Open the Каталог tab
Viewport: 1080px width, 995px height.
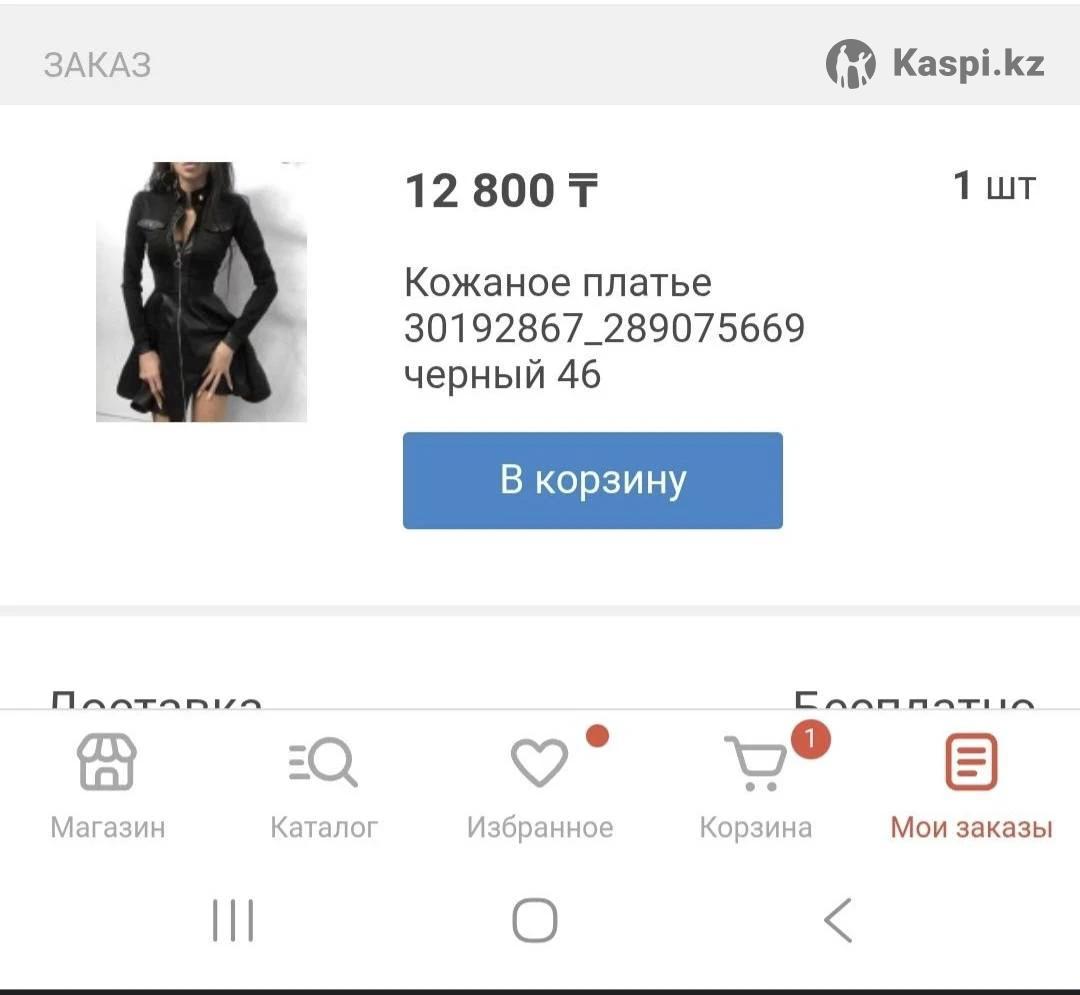click(324, 786)
